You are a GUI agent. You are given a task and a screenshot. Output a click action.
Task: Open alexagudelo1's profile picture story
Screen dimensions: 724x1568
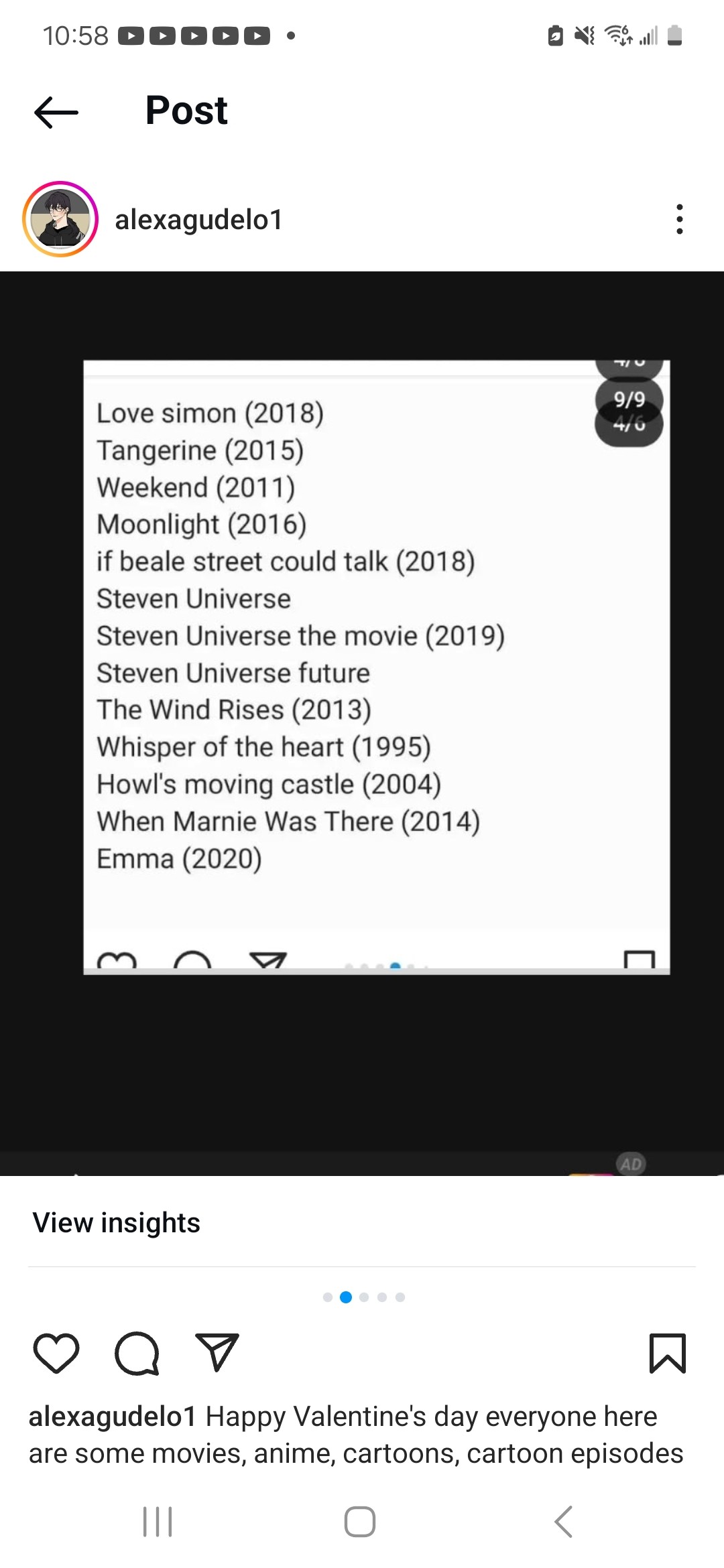click(60, 219)
